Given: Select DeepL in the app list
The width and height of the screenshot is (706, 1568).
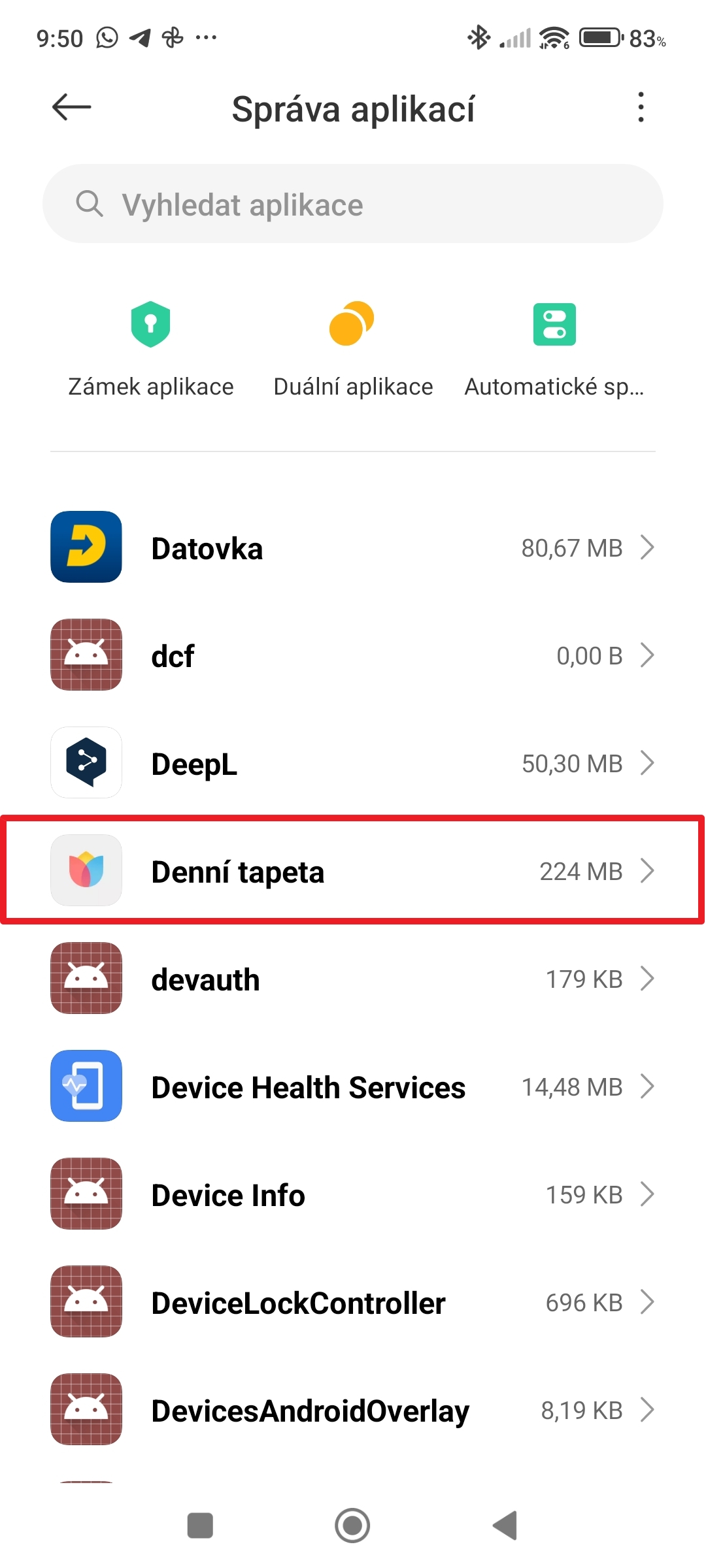Looking at the screenshot, I should [353, 763].
